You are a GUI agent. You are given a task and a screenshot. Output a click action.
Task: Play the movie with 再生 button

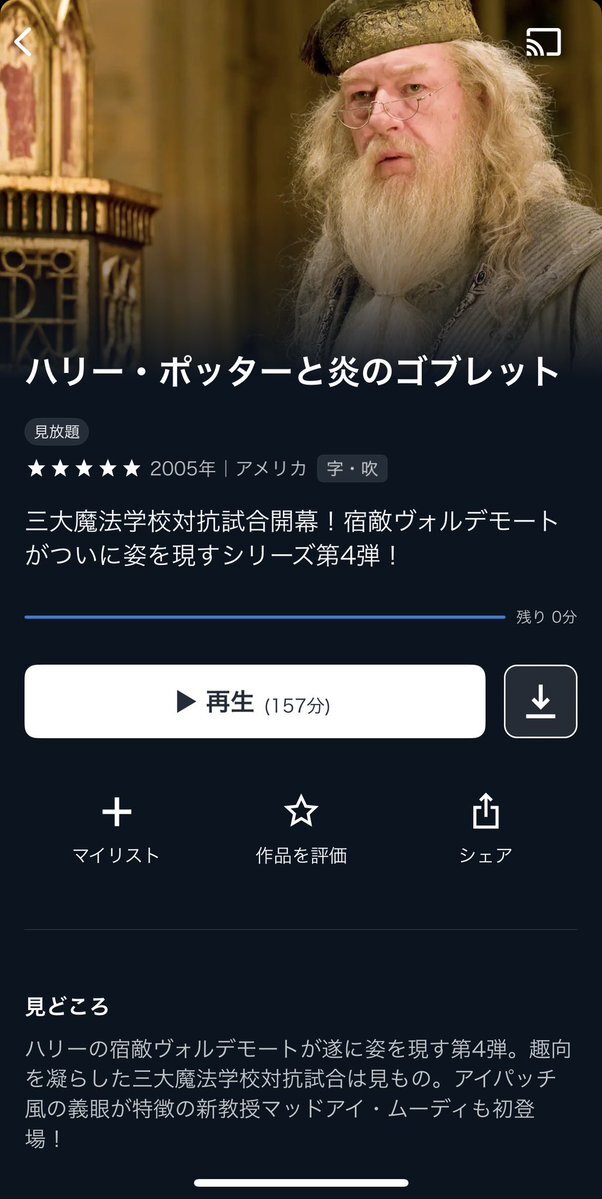click(x=254, y=702)
